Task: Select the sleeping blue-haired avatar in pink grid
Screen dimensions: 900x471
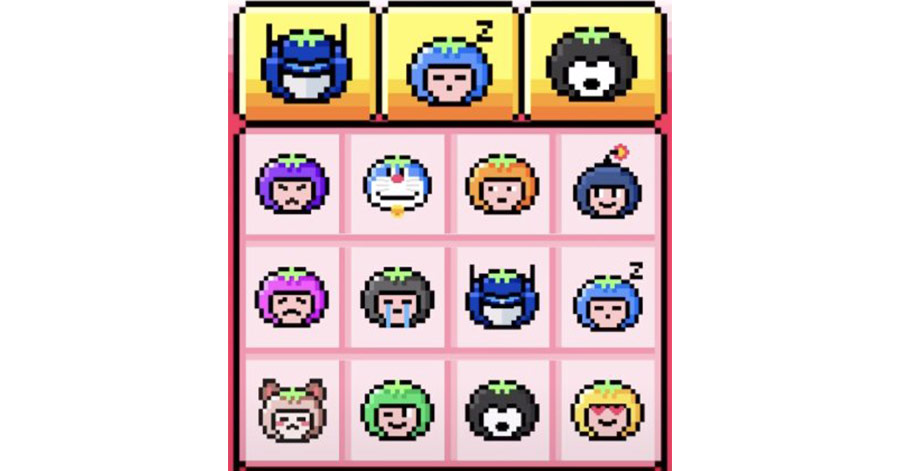Action: [x=607, y=297]
